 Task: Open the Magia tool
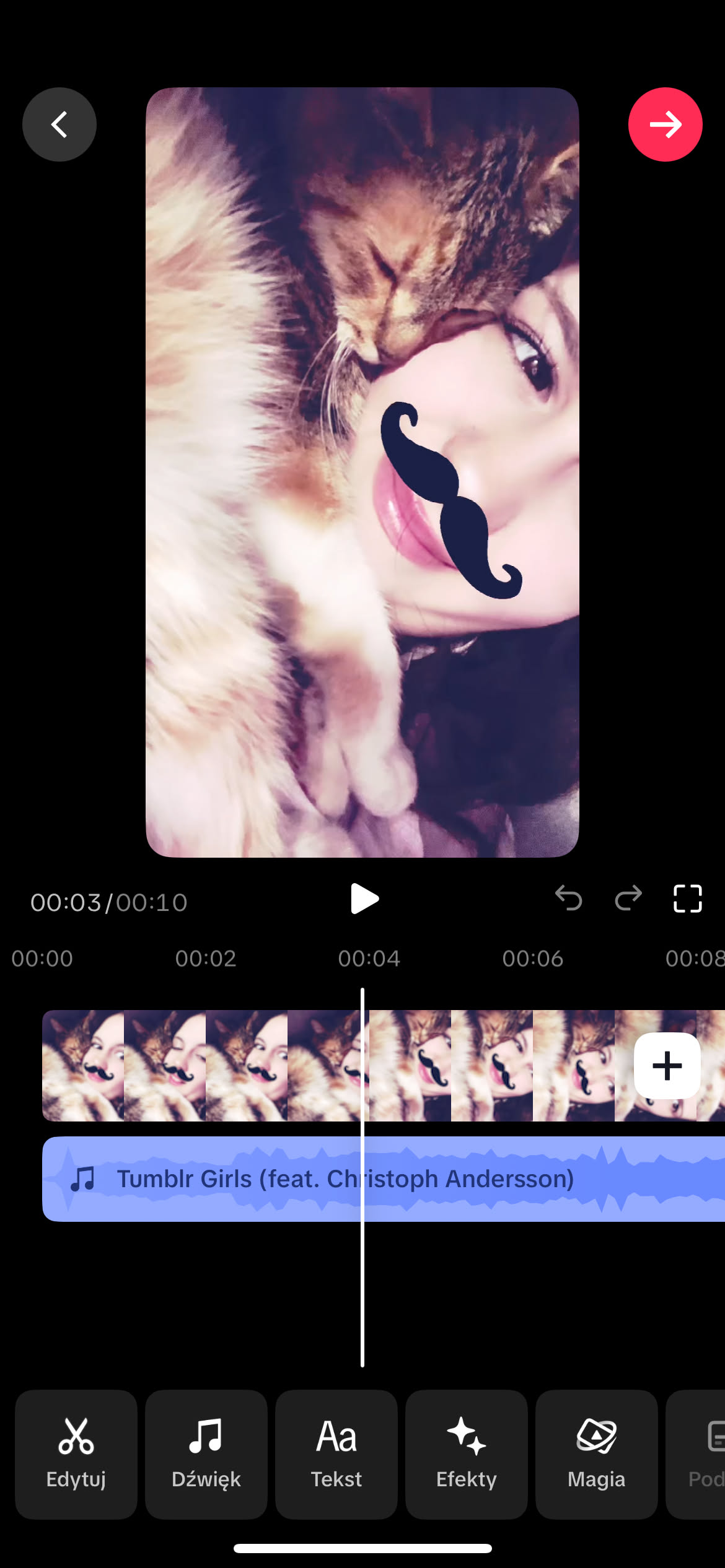pos(596,1454)
